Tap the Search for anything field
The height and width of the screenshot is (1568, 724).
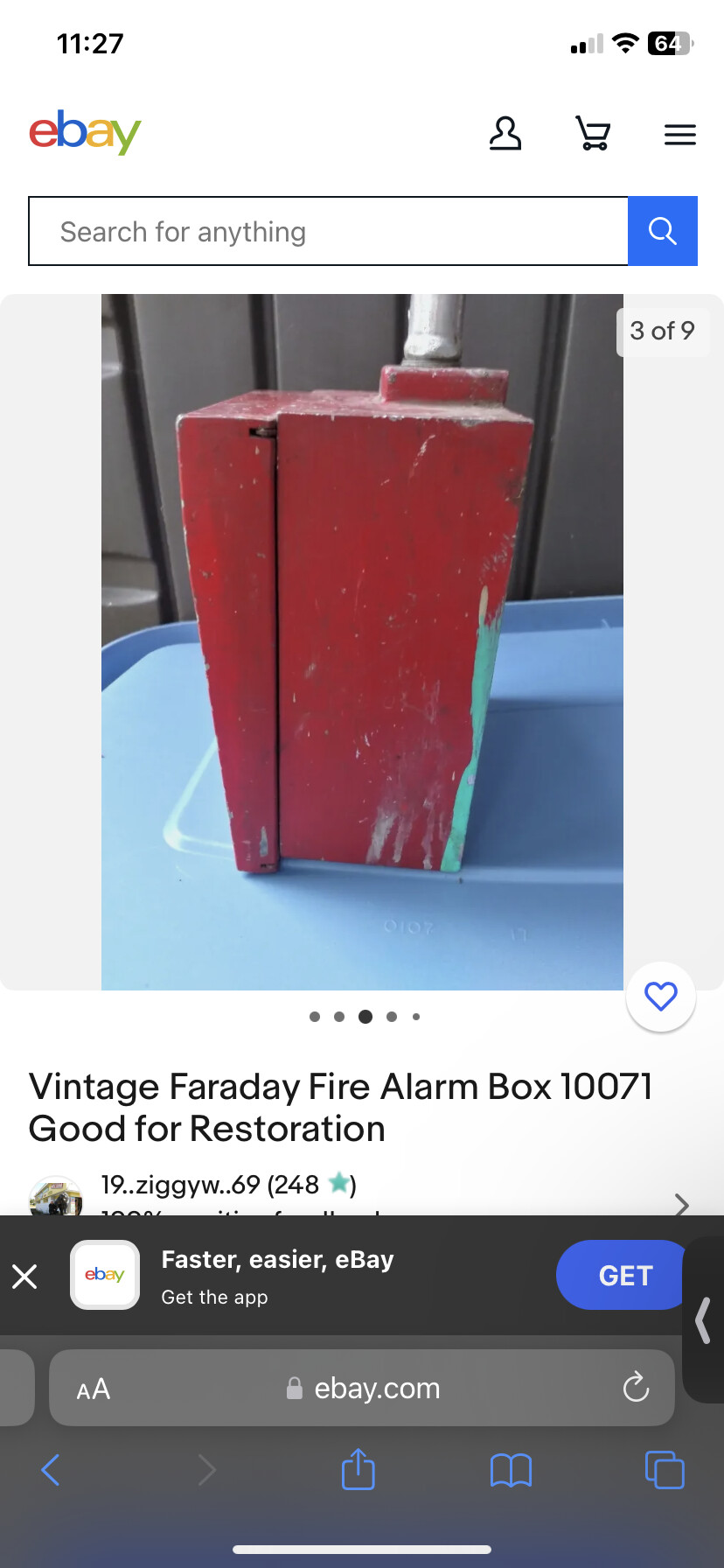328,232
